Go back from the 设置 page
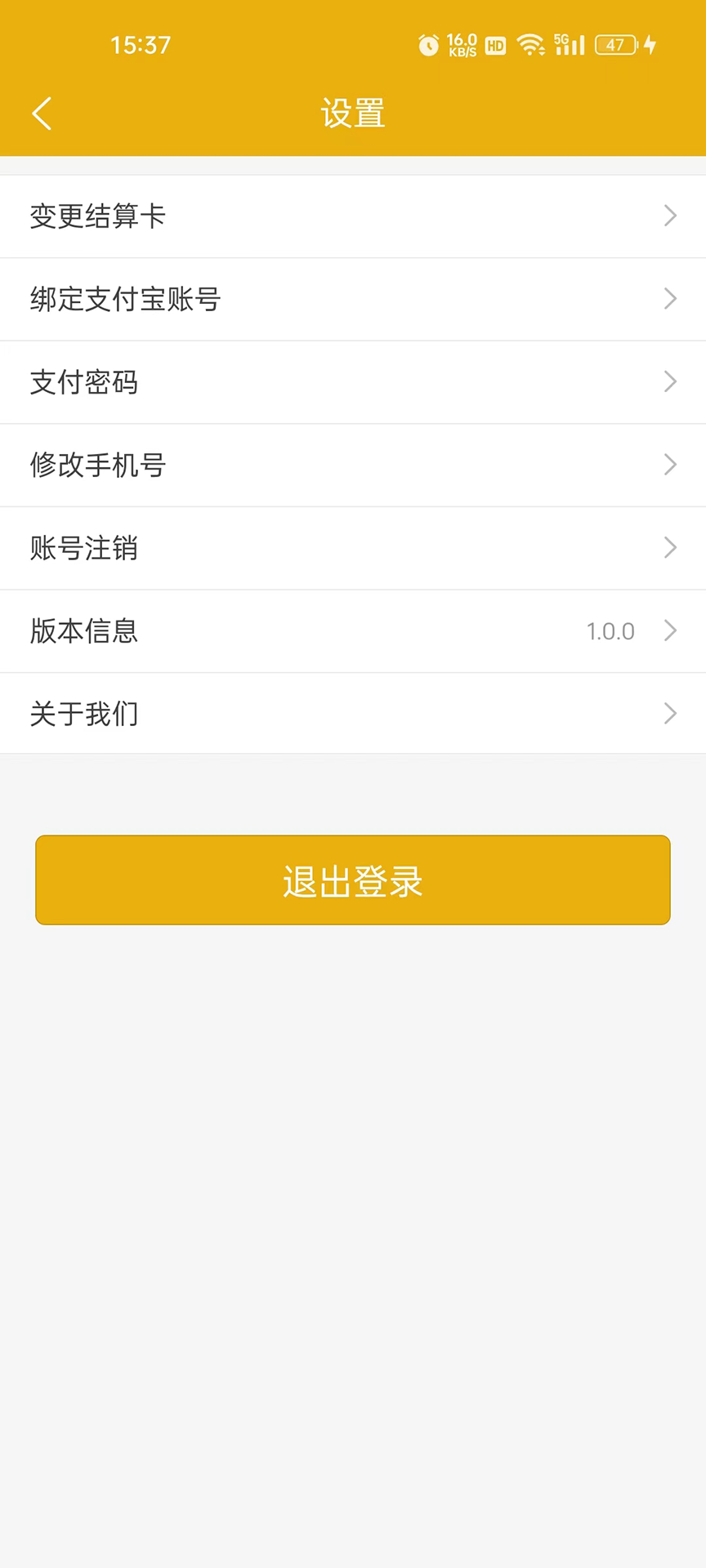Viewport: 706px width, 1568px height. (x=42, y=114)
